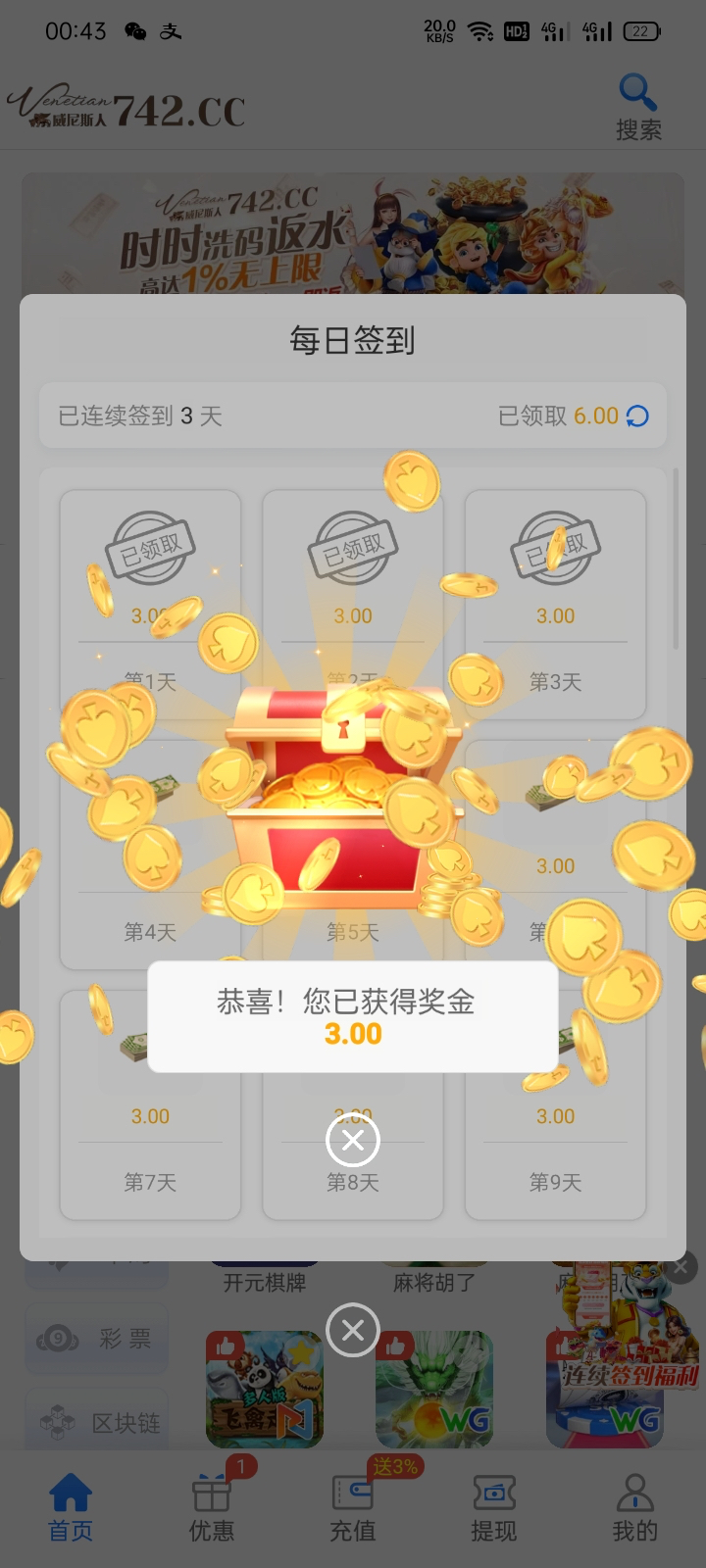Open the 区块链 category

tap(97, 1422)
